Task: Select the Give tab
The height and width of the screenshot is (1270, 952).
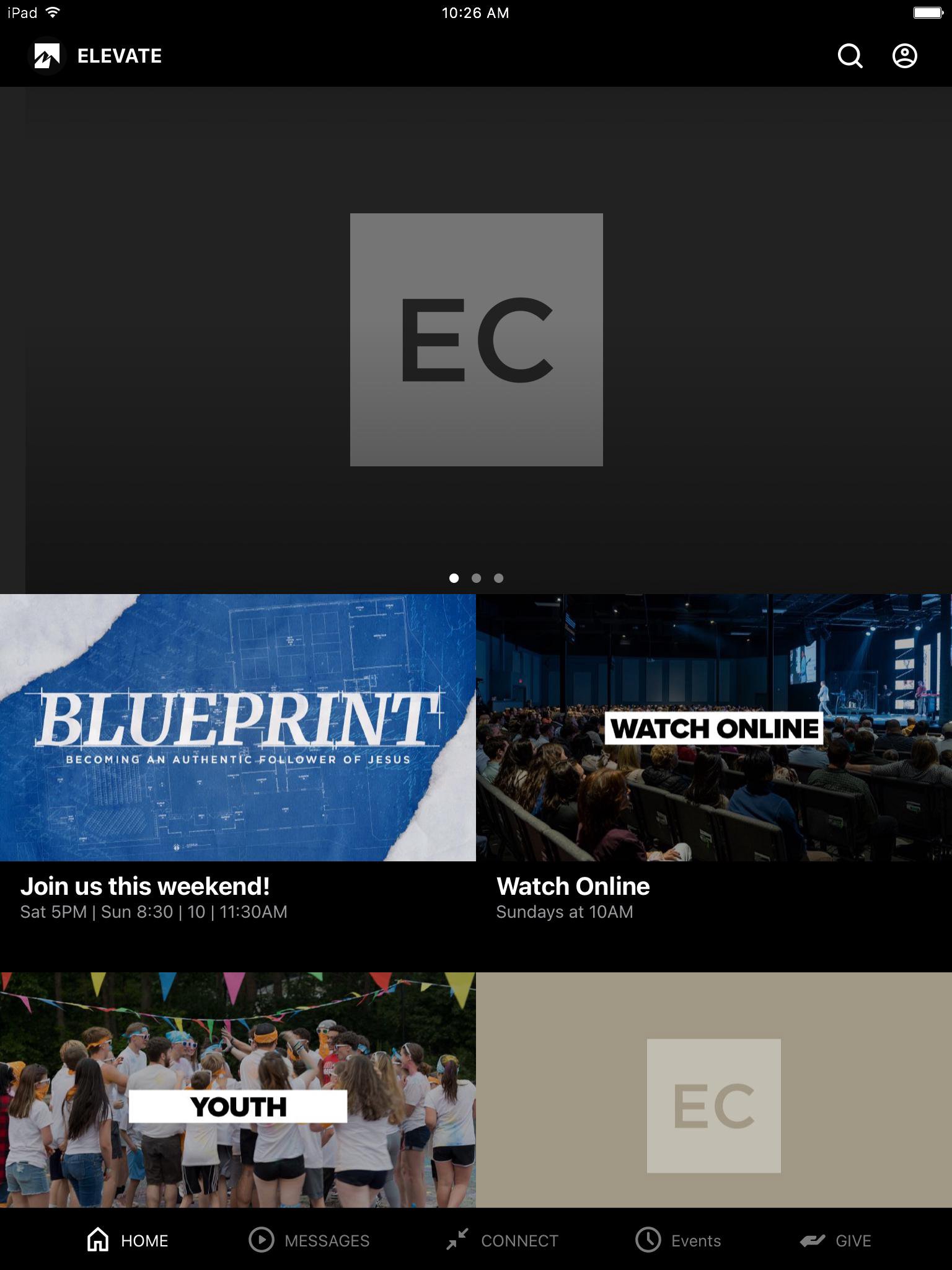Action: (835, 1240)
